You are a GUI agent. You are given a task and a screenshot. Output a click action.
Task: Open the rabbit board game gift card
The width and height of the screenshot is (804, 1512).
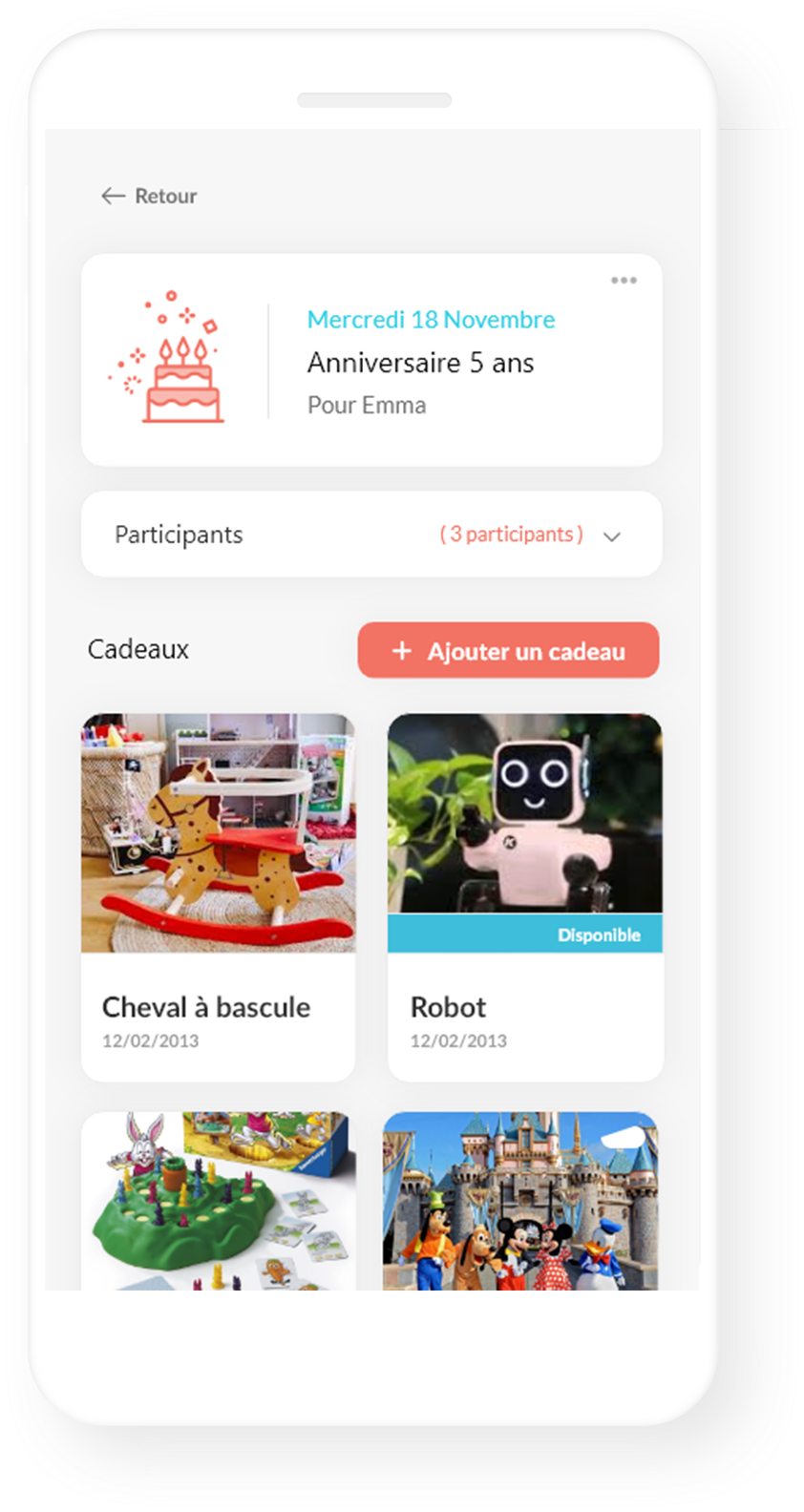[x=219, y=1201]
